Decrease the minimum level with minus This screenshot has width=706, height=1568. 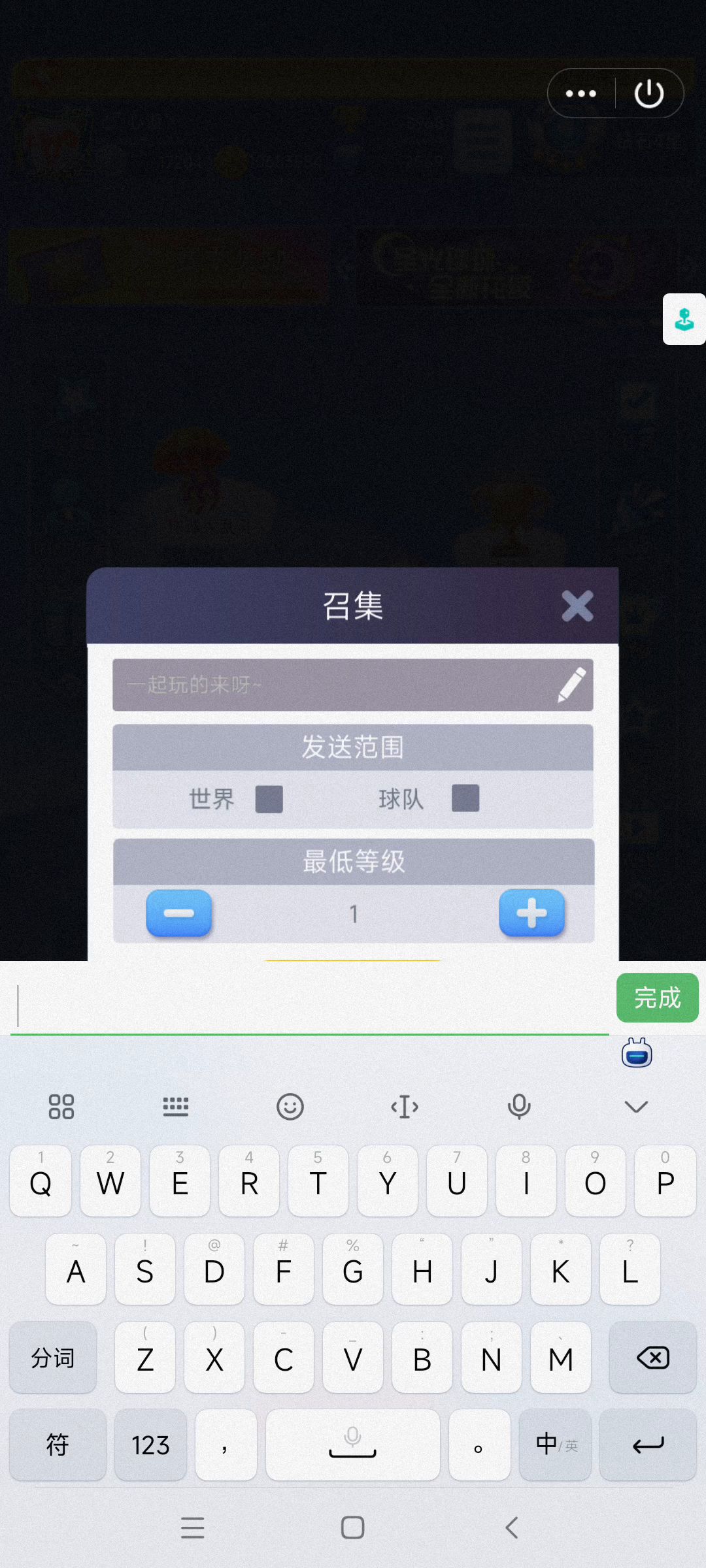click(179, 913)
